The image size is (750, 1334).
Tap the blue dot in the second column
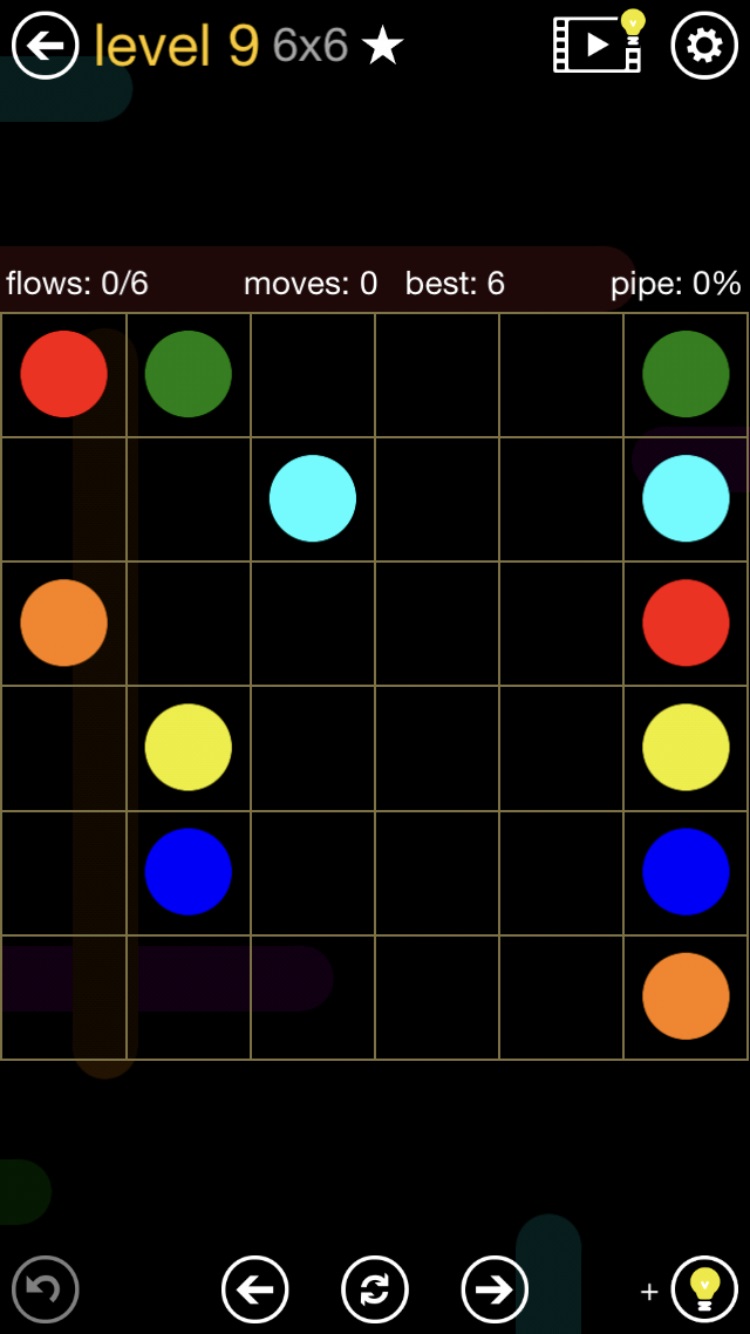point(188,871)
